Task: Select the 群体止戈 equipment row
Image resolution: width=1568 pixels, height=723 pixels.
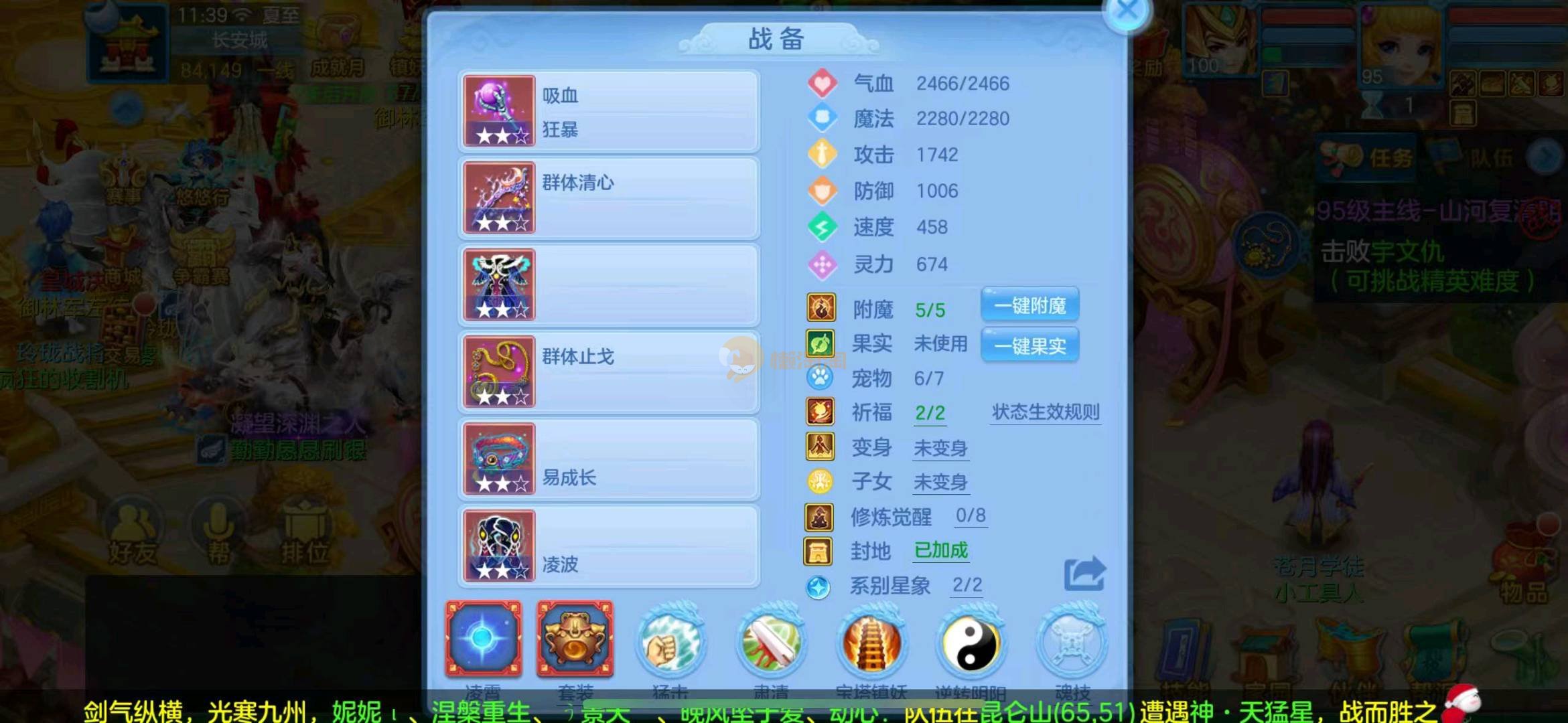Action: pyautogui.click(x=608, y=372)
